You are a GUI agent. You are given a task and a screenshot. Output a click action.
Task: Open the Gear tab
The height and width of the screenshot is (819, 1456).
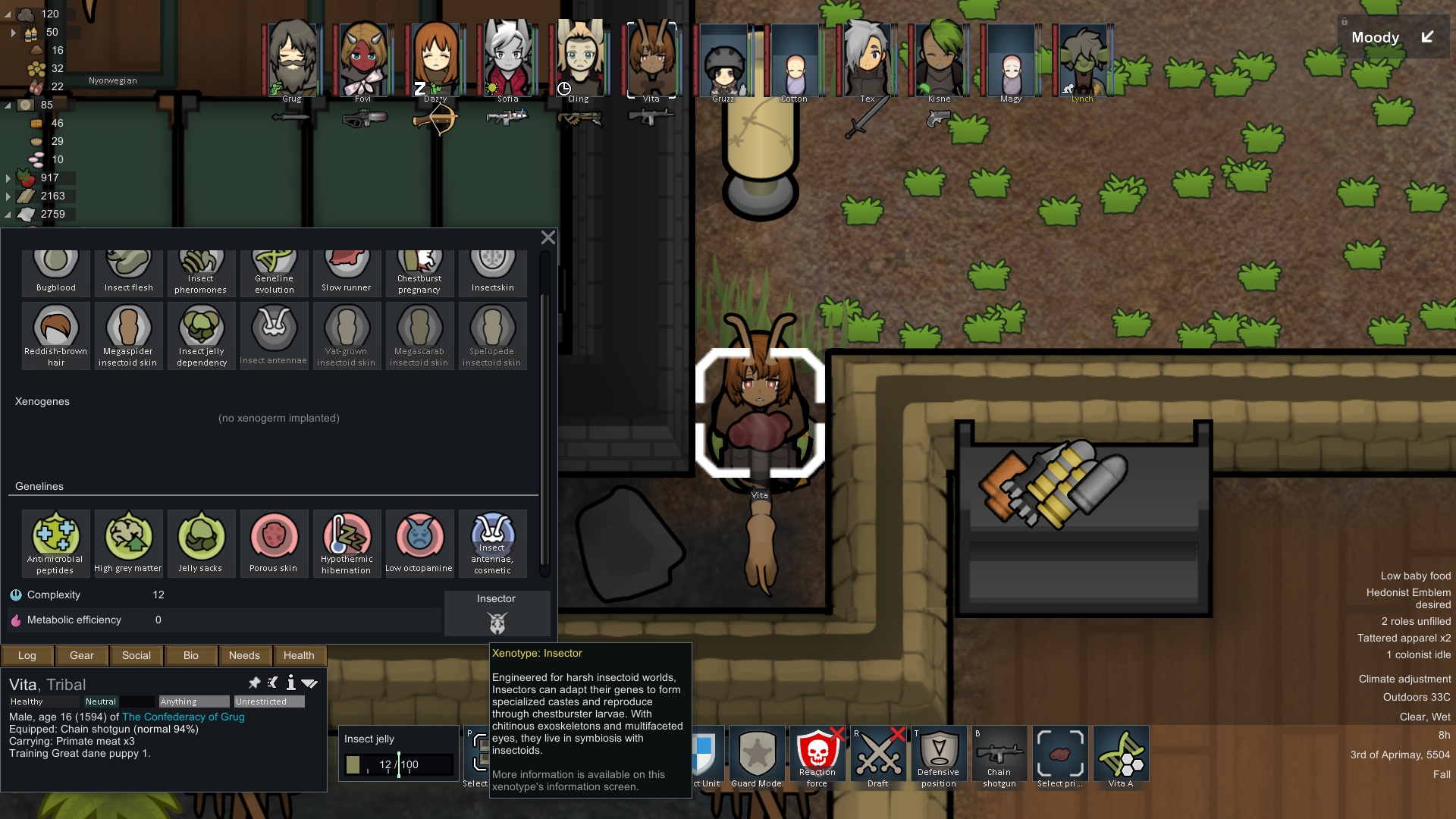point(82,655)
